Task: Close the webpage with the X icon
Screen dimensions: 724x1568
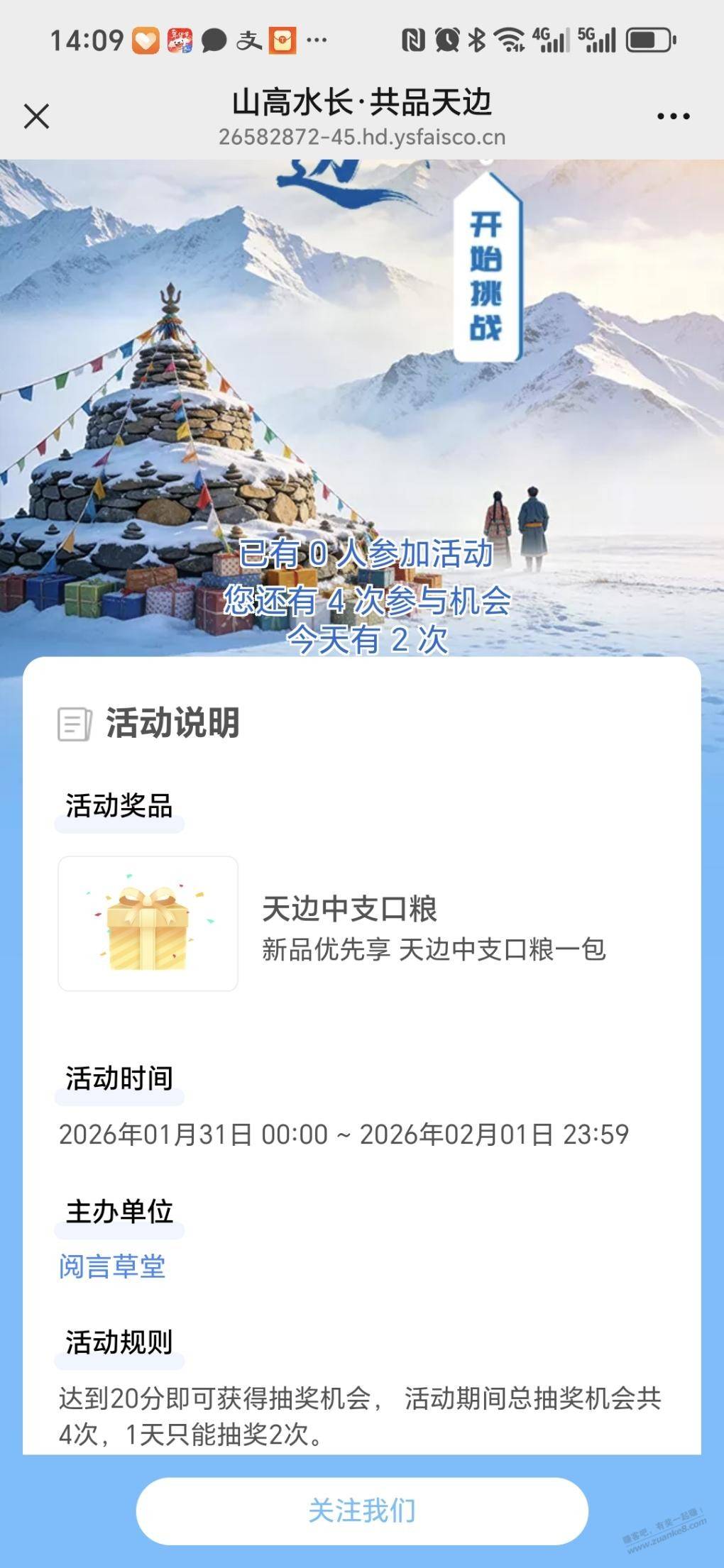Action: (36, 116)
